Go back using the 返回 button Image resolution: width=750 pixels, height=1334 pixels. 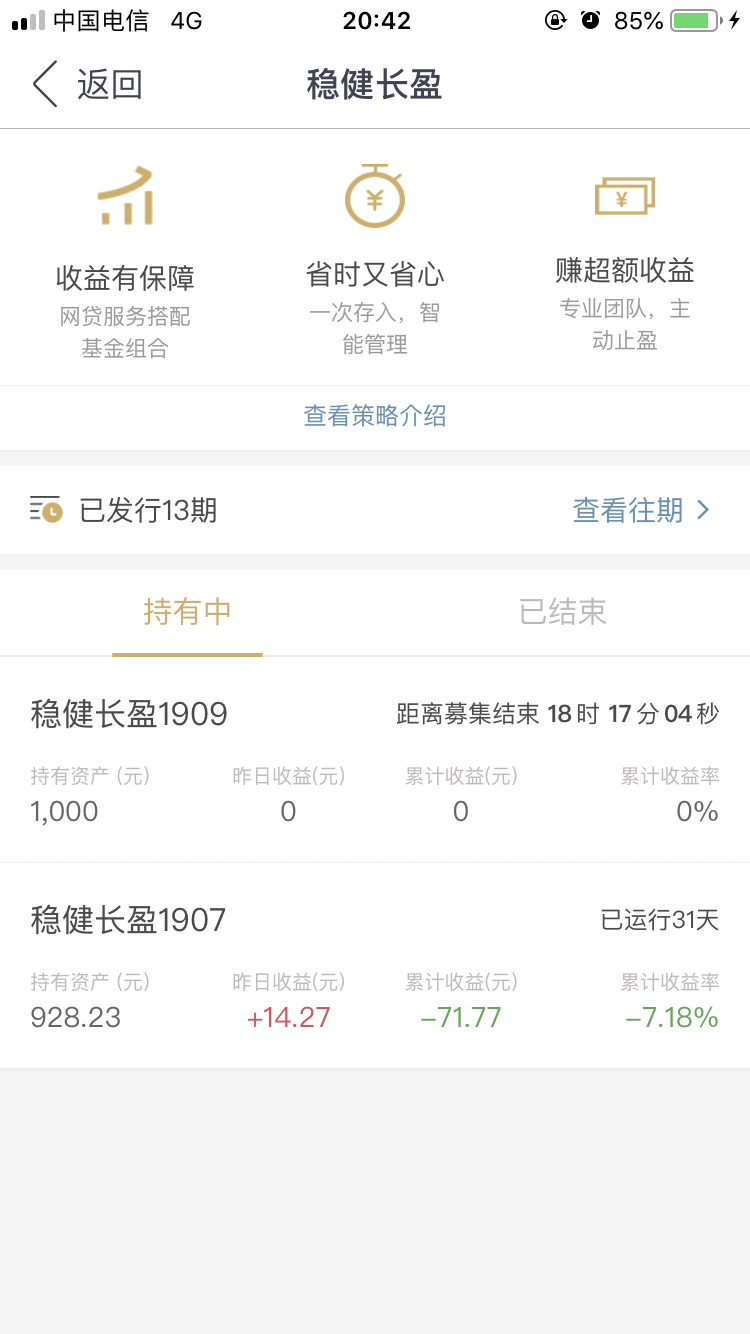(x=87, y=85)
